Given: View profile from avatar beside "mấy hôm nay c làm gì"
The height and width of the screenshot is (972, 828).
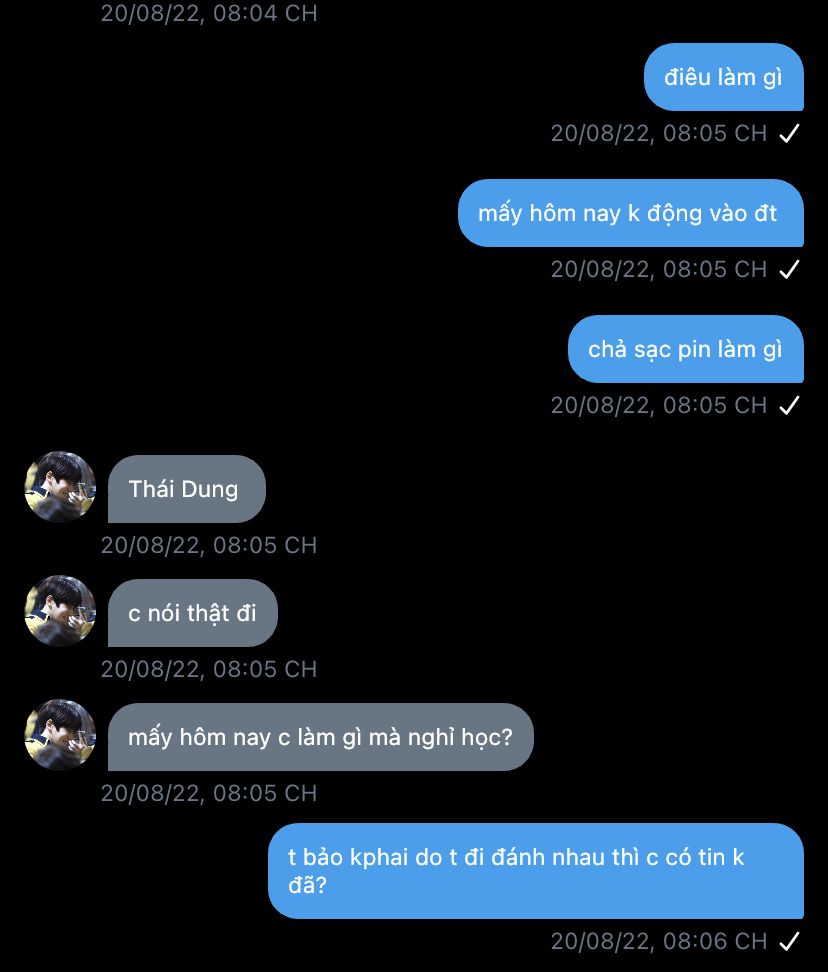Looking at the screenshot, I should coord(60,735).
